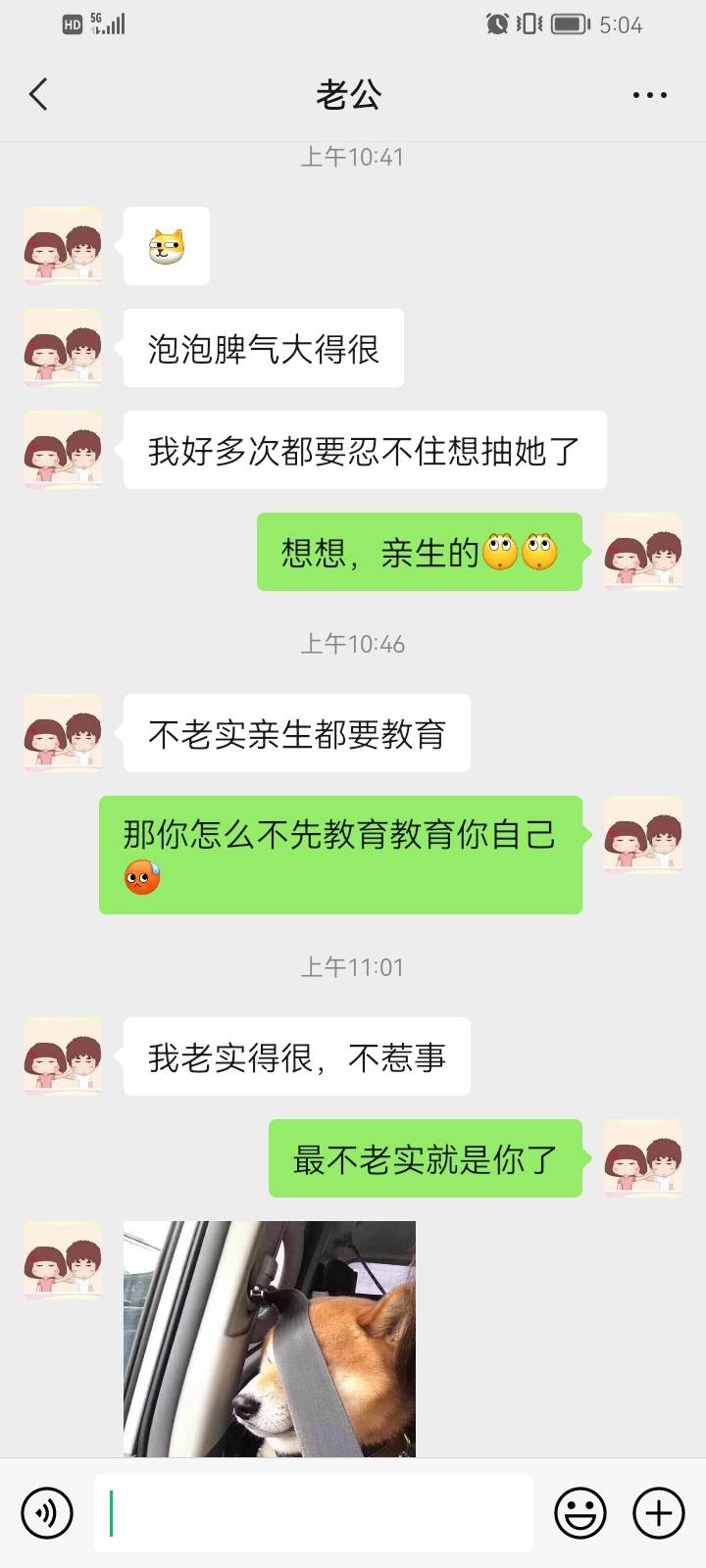Tap the green bubble 最不老实就是你了
This screenshot has height=1568, width=706.
click(x=426, y=1157)
